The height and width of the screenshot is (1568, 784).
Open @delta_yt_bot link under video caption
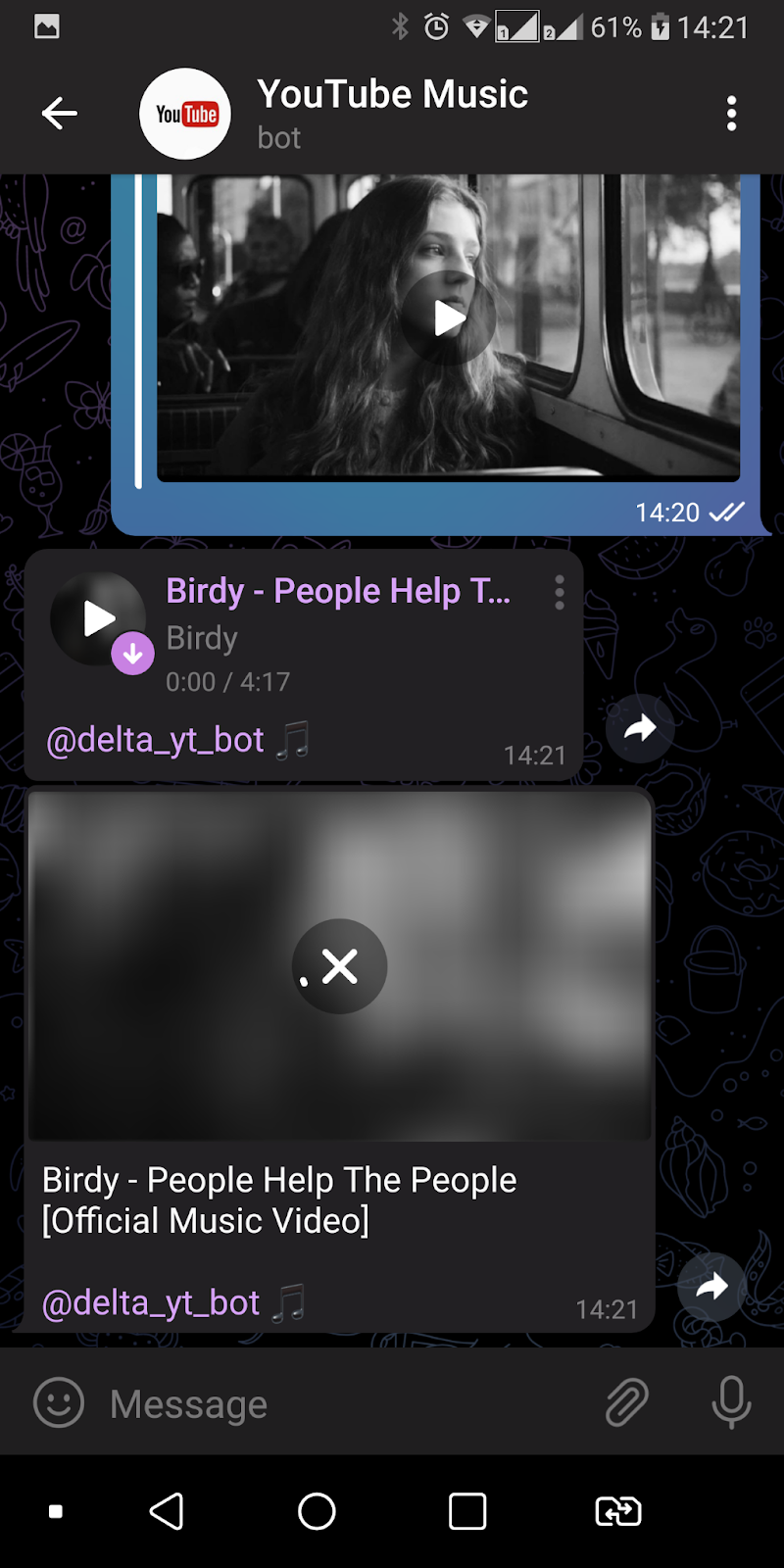click(151, 1303)
